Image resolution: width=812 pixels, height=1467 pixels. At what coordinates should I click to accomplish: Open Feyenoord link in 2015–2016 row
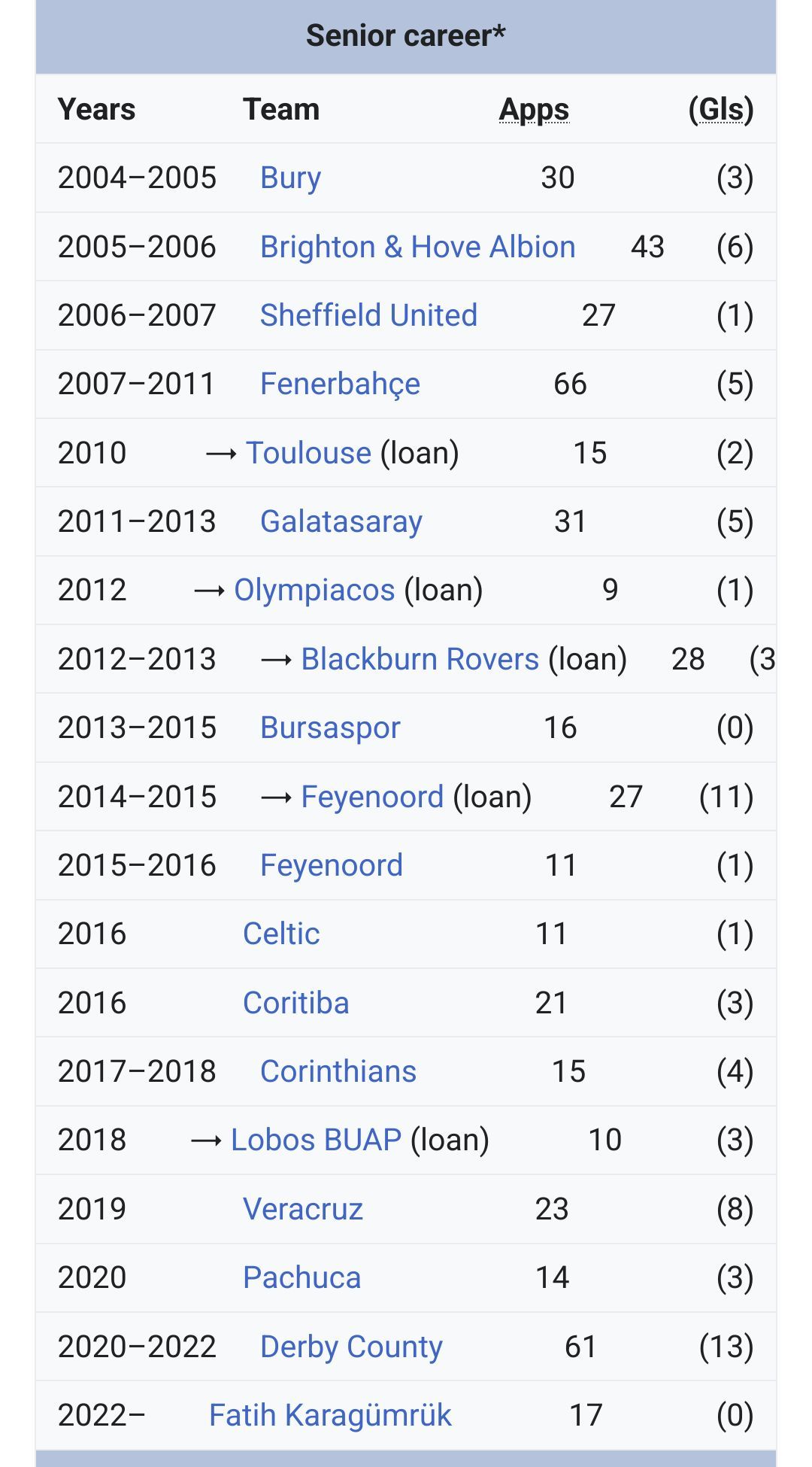tap(331, 865)
